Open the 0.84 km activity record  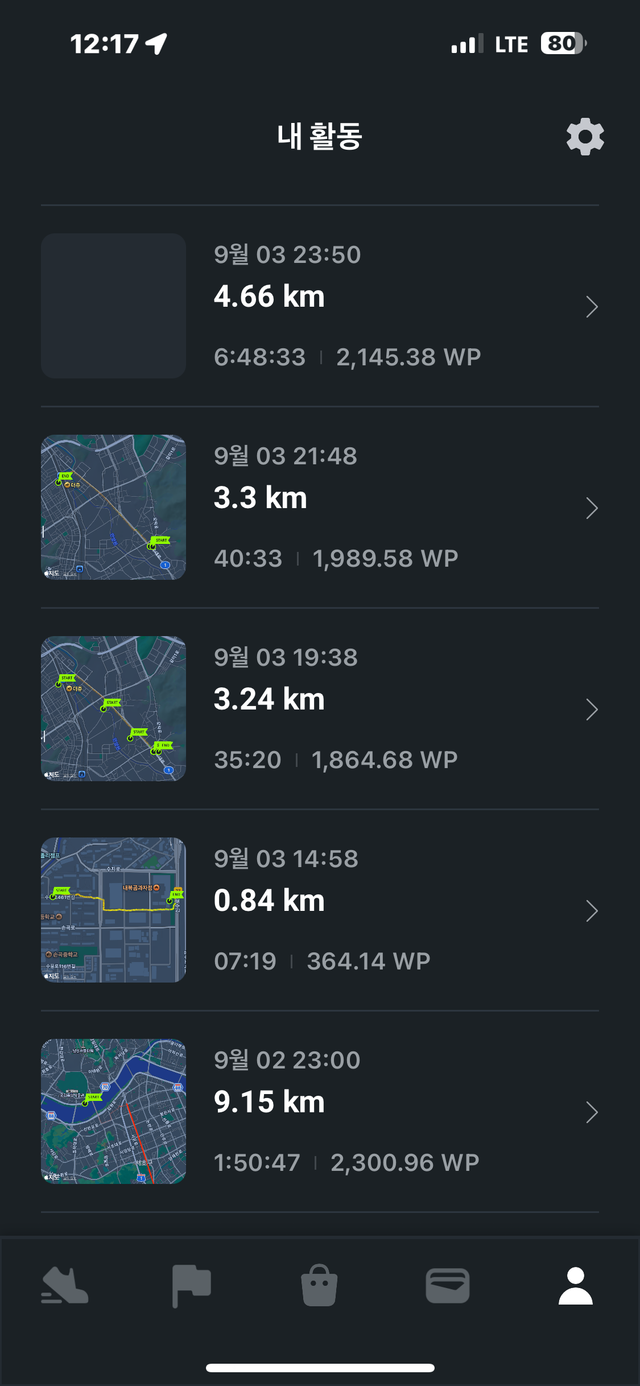320,909
